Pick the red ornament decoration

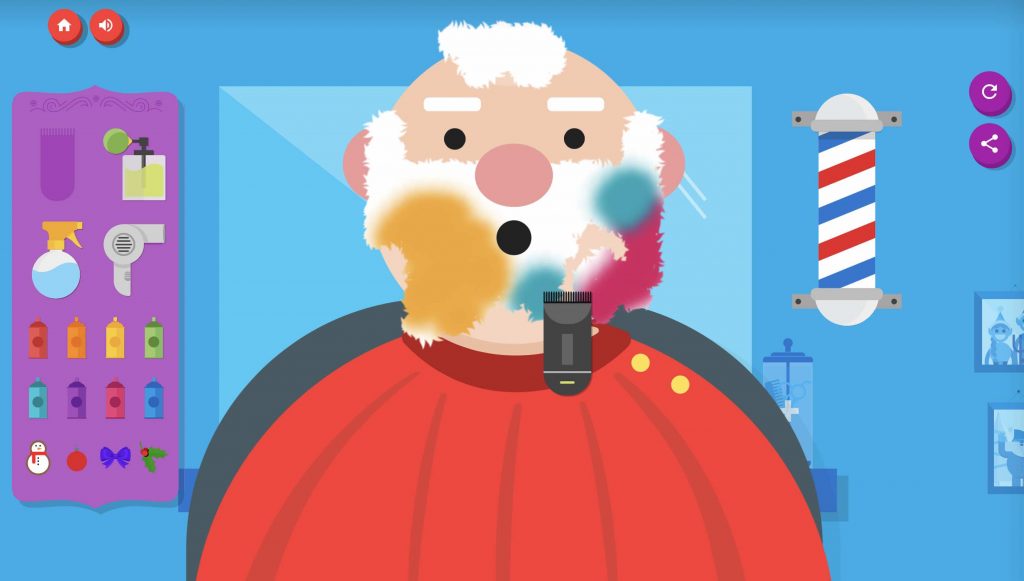click(x=76, y=459)
